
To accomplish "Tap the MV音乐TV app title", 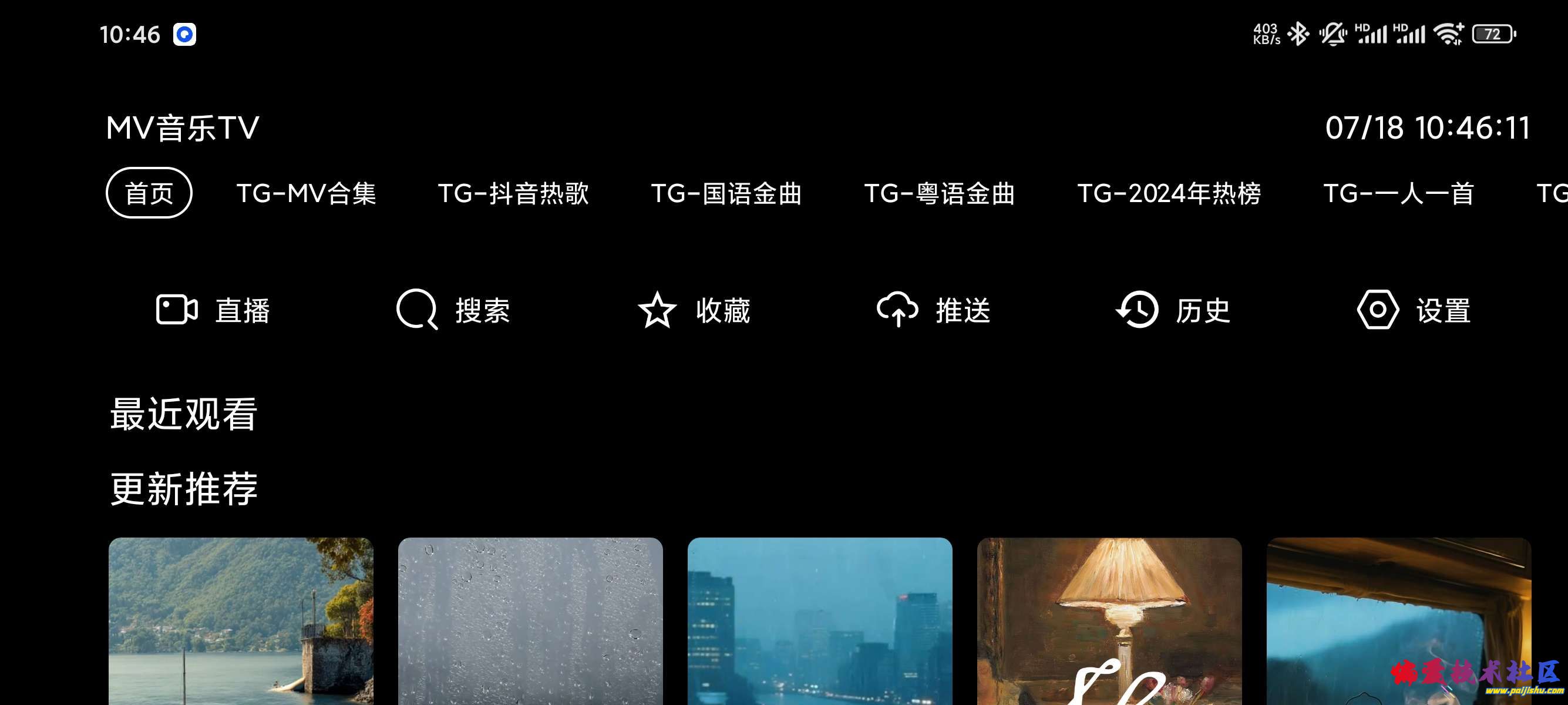I will point(183,129).
